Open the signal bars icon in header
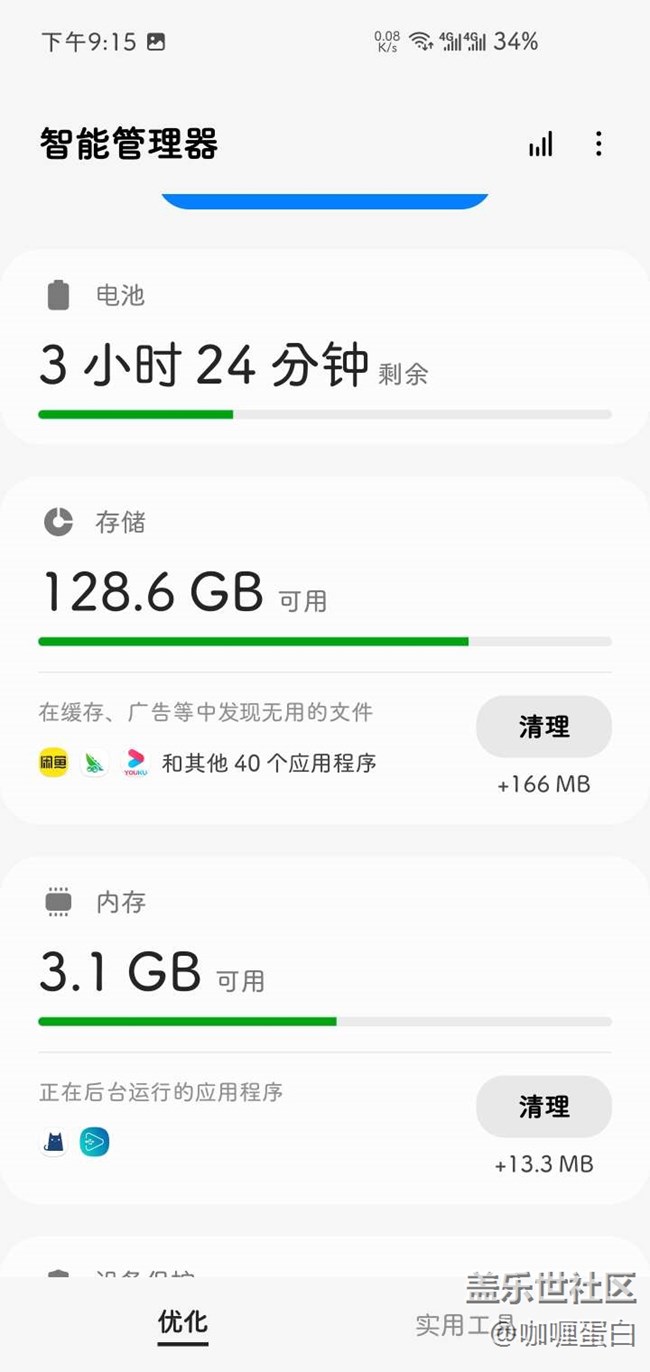Viewport: 650px width, 1372px height. [x=540, y=145]
